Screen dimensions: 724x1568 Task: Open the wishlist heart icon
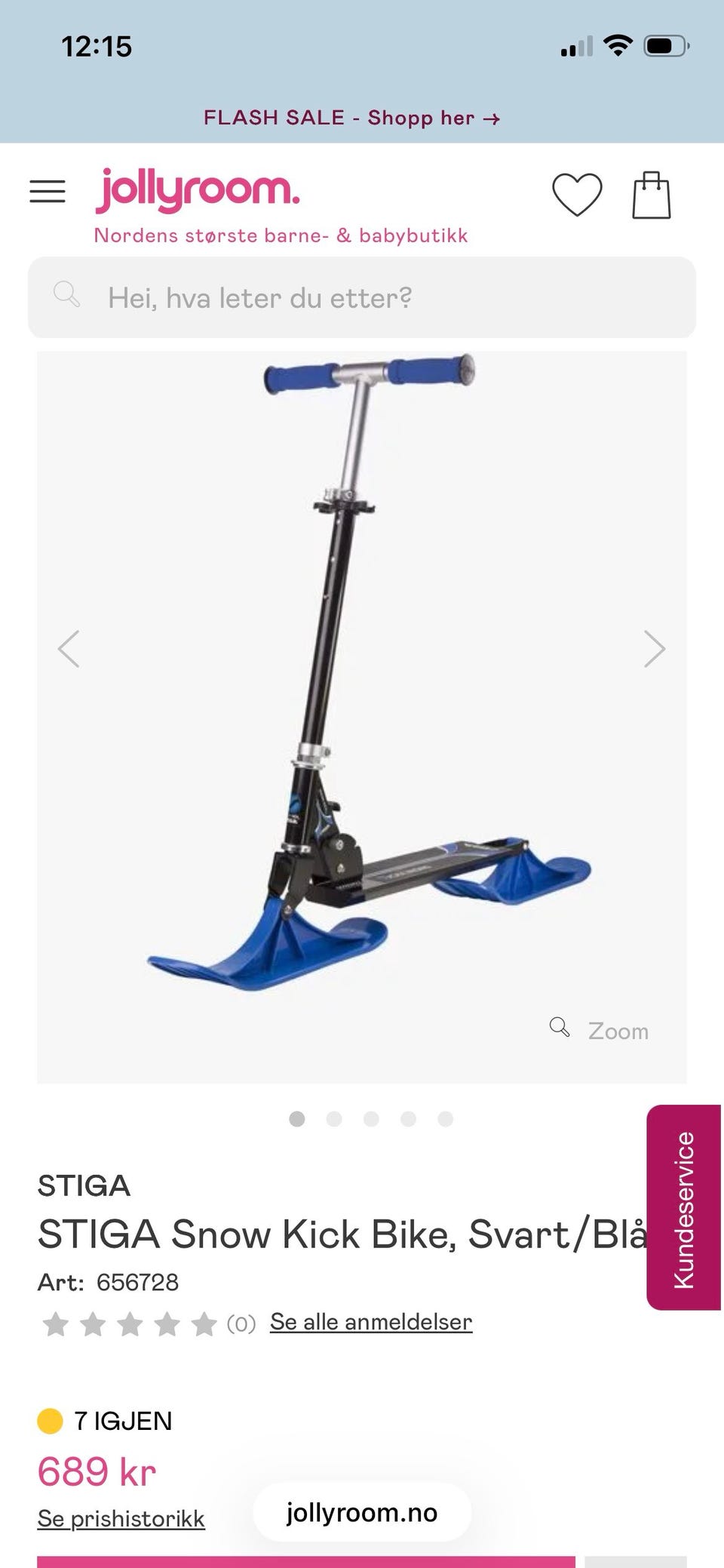577,194
